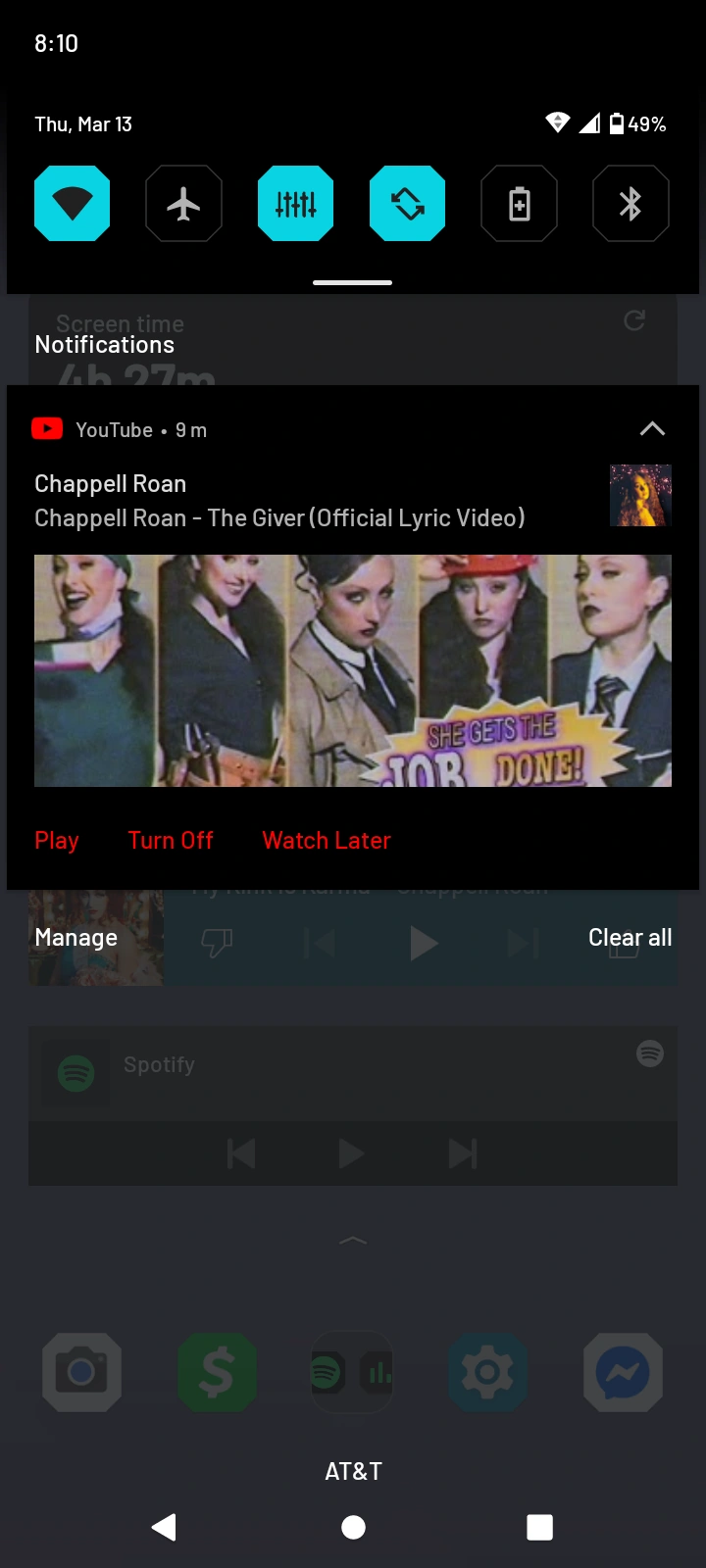Collapse the YouTube notification
706x1568 pixels.
tap(652, 429)
